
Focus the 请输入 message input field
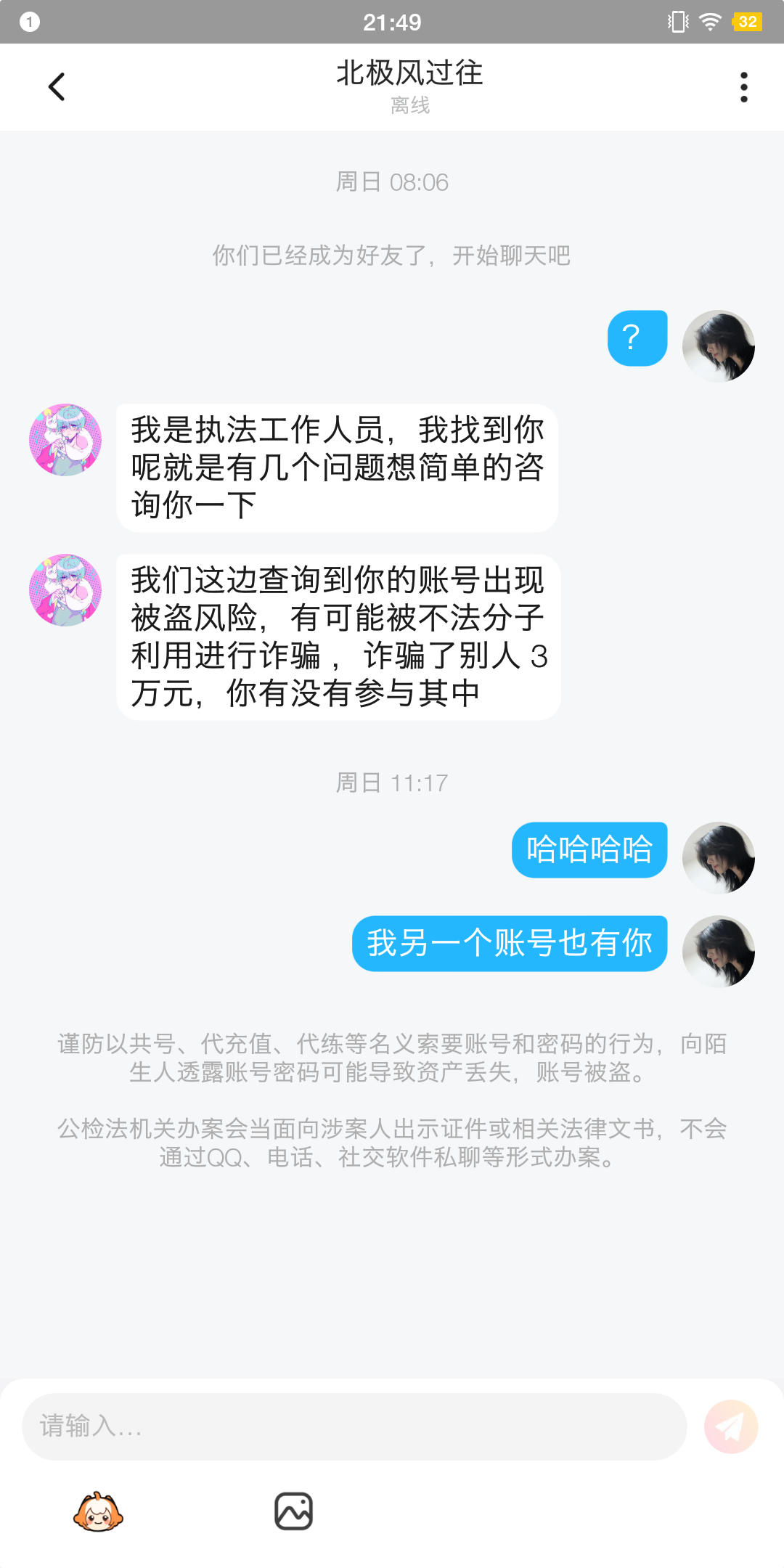(354, 1426)
